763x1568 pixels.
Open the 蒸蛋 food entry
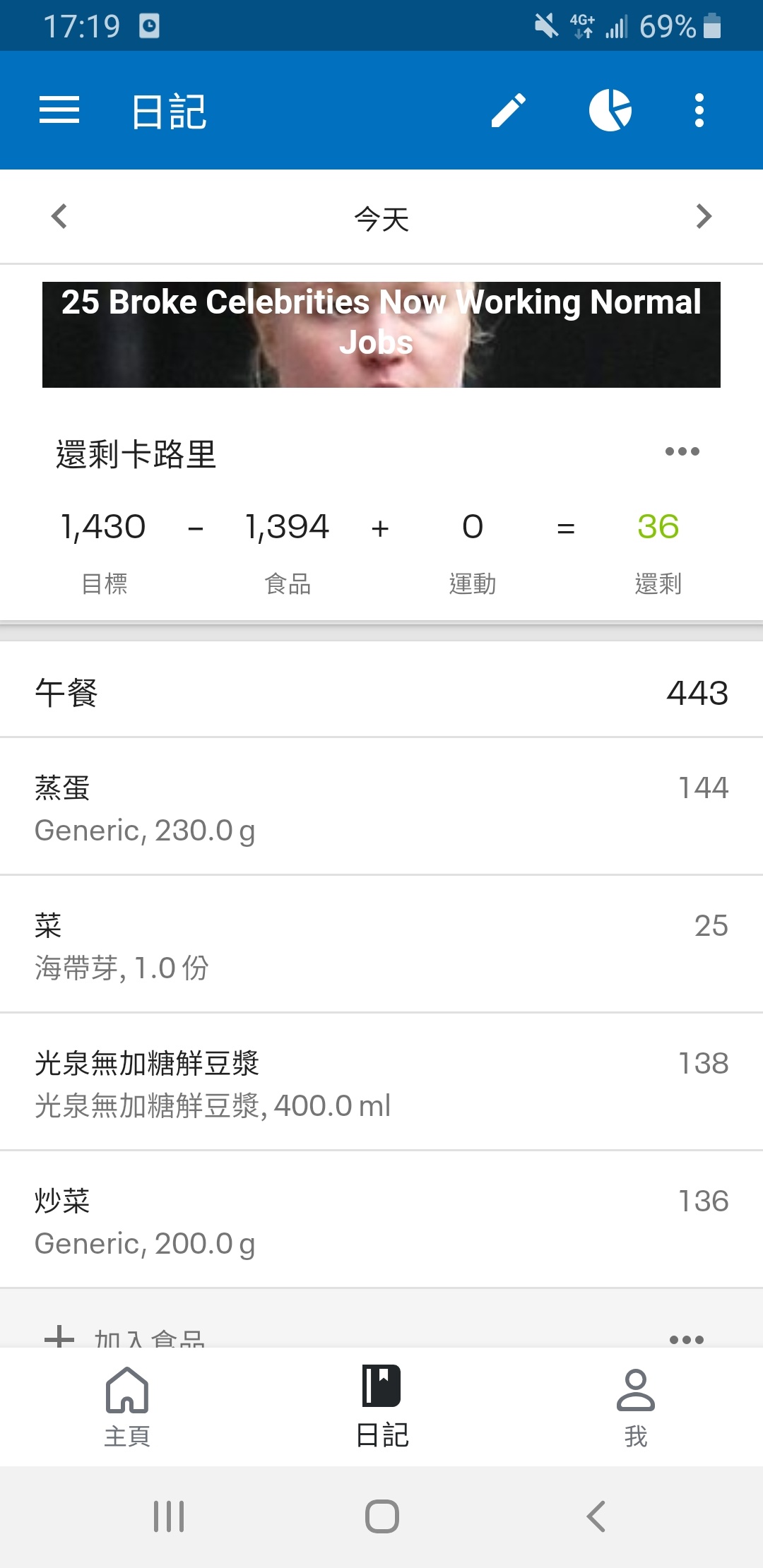[x=381, y=807]
